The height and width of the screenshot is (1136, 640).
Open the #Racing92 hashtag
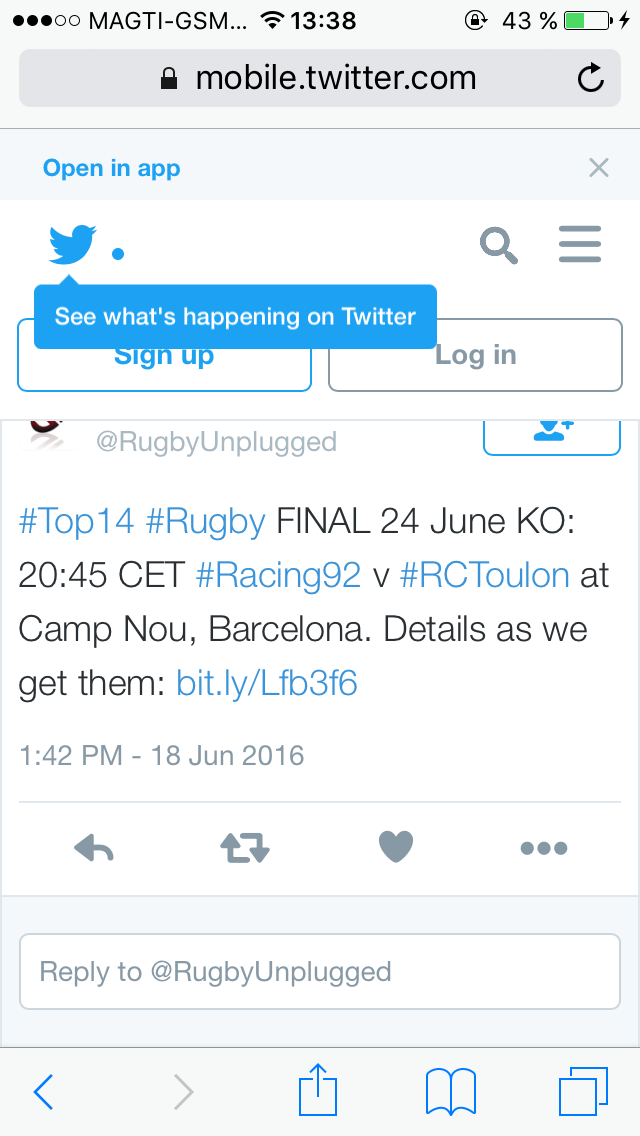point(277,576)
